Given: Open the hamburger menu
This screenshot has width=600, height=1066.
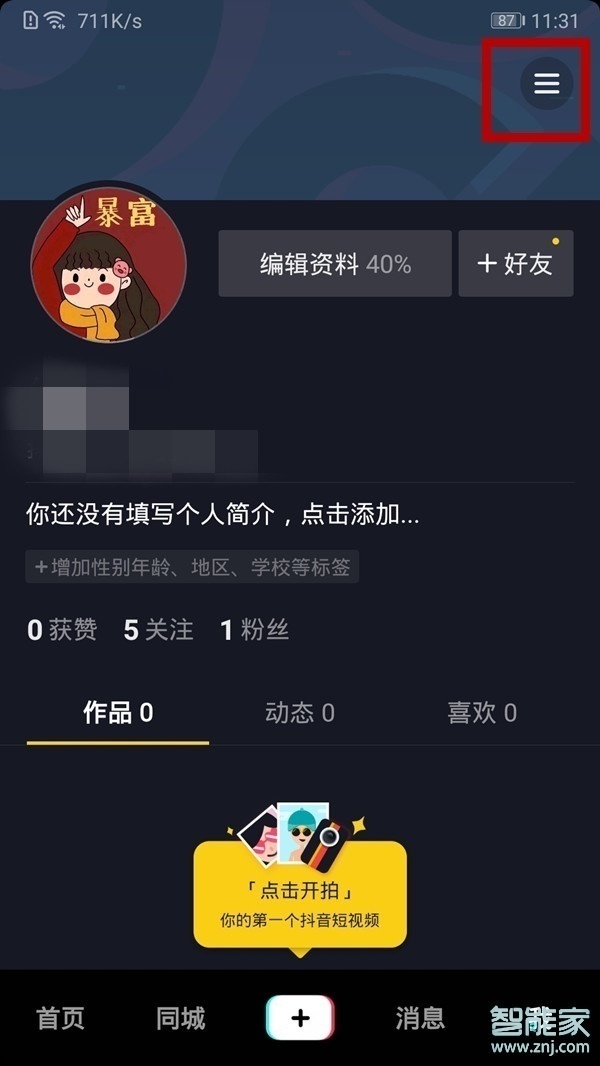Looking at the screenshot, I should 546,84.
